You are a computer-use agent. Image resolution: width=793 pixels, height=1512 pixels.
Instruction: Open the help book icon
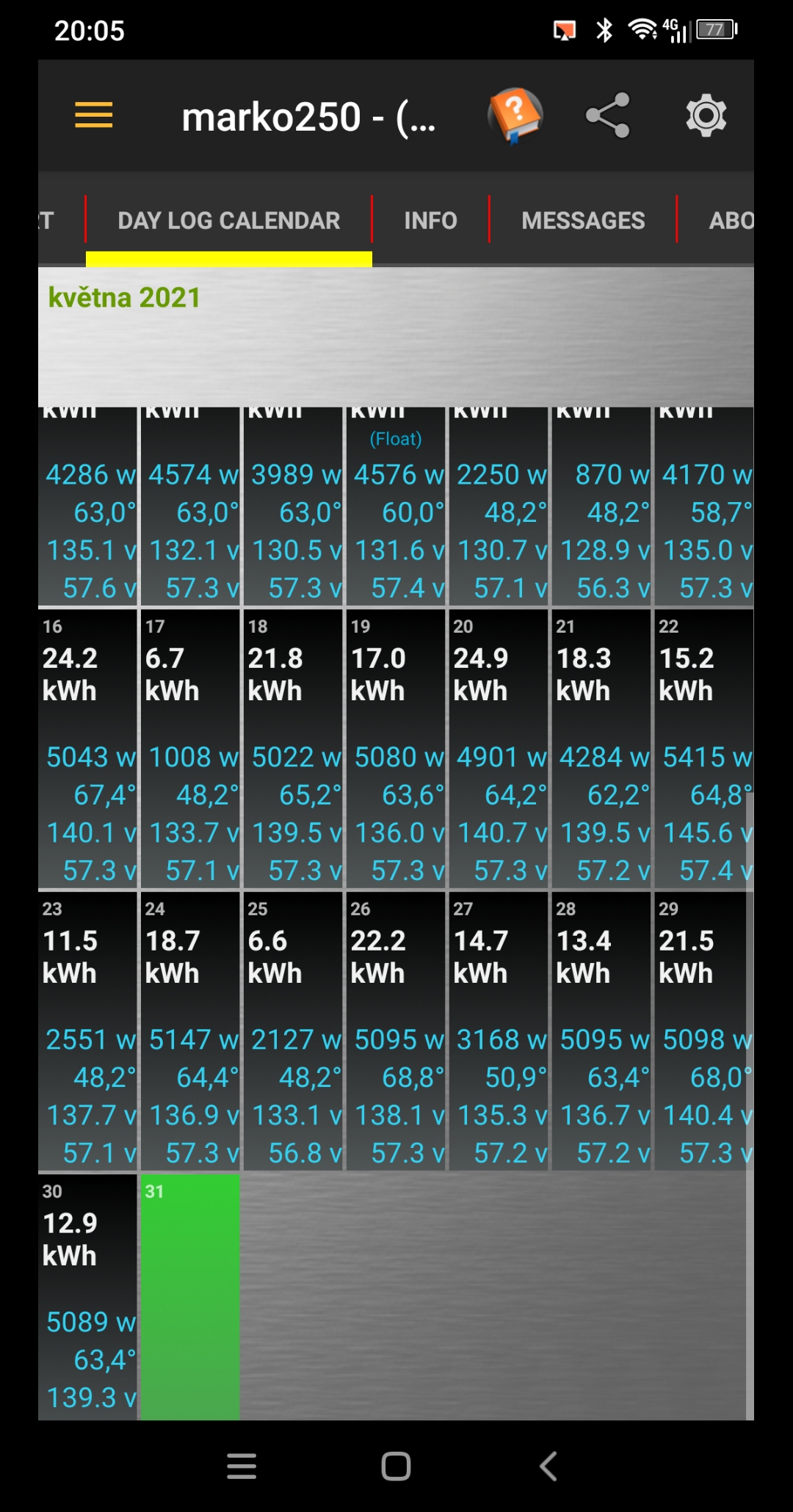click(515, 115)
